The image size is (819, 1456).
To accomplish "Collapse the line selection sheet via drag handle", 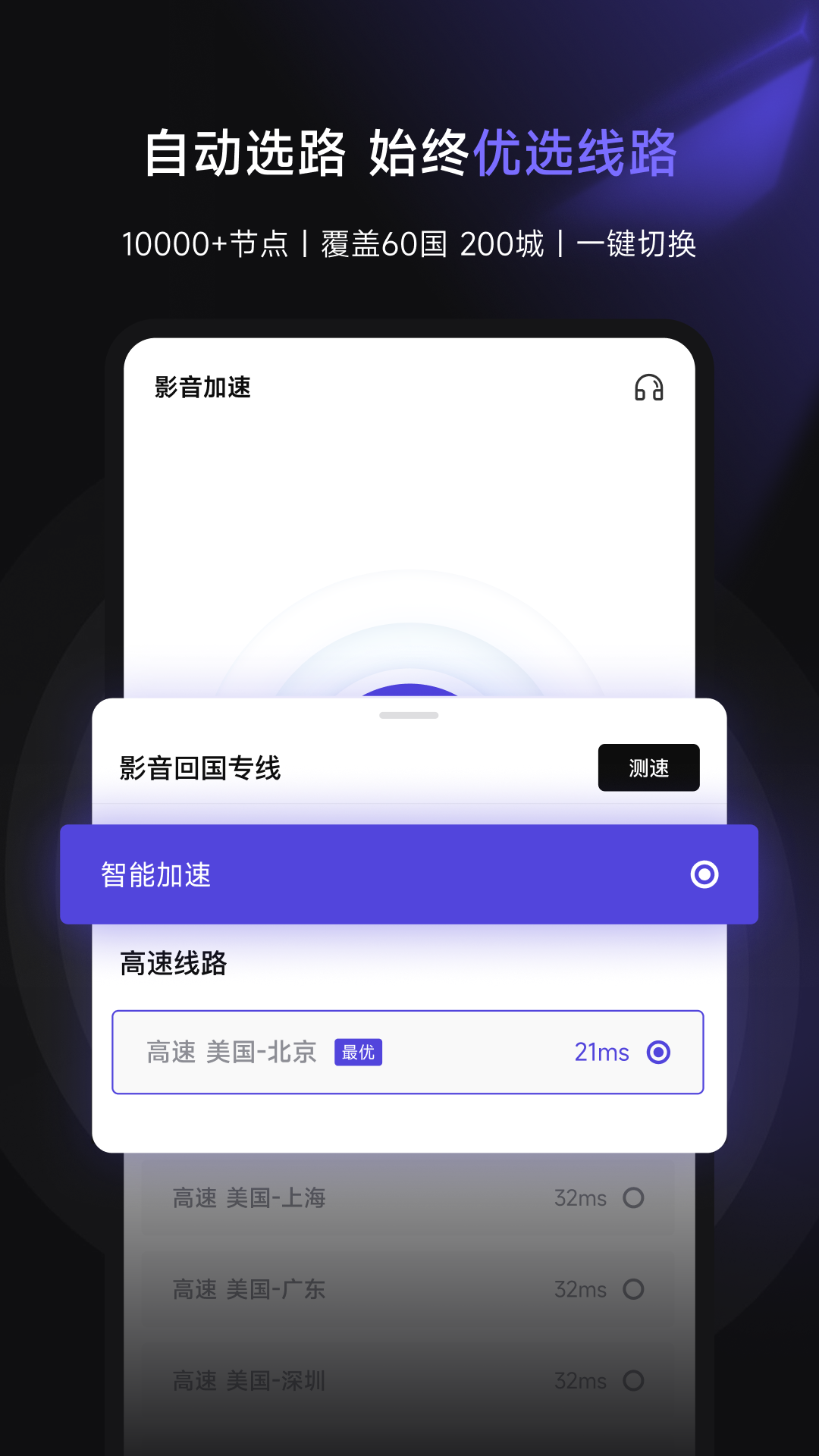I will coord(409,714).
